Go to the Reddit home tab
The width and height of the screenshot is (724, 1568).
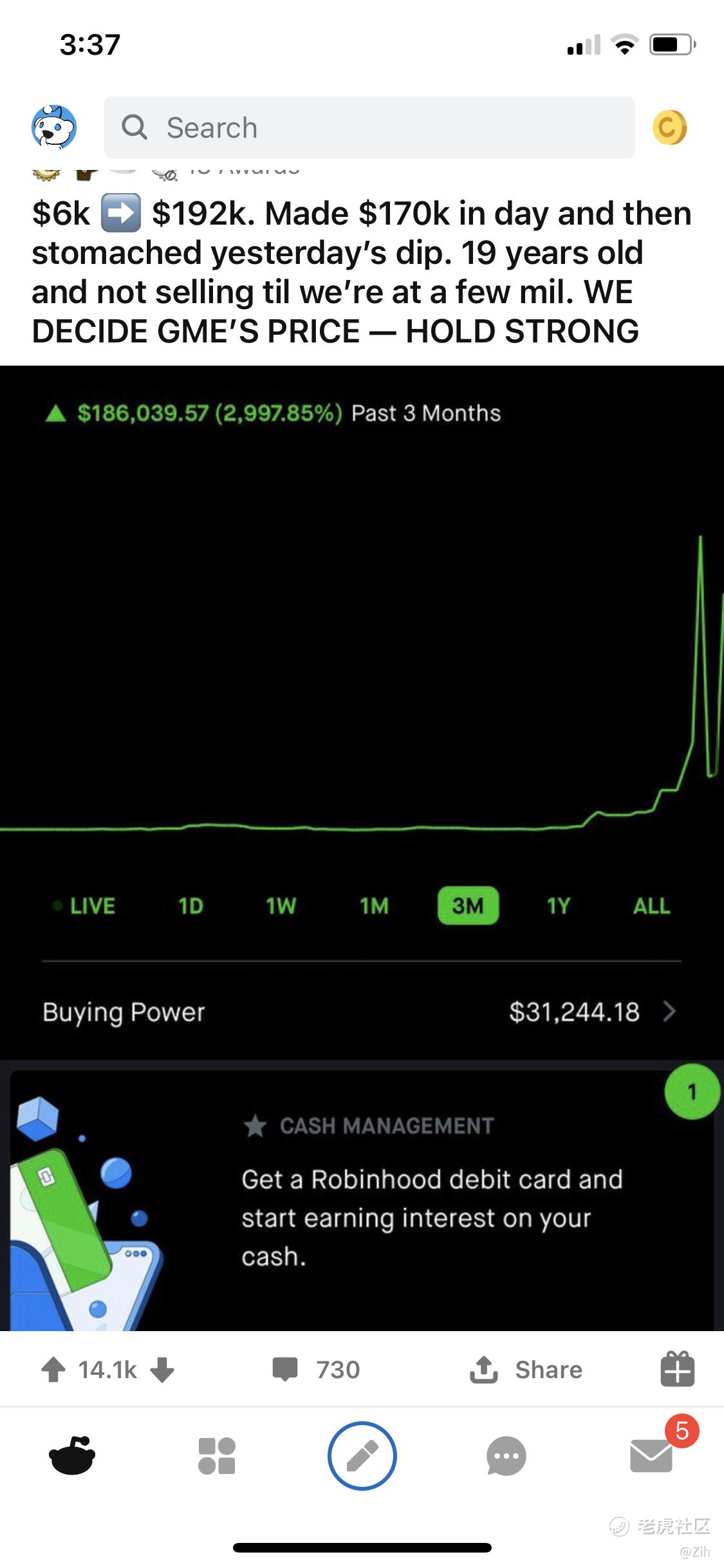(x=72, y=1455)
